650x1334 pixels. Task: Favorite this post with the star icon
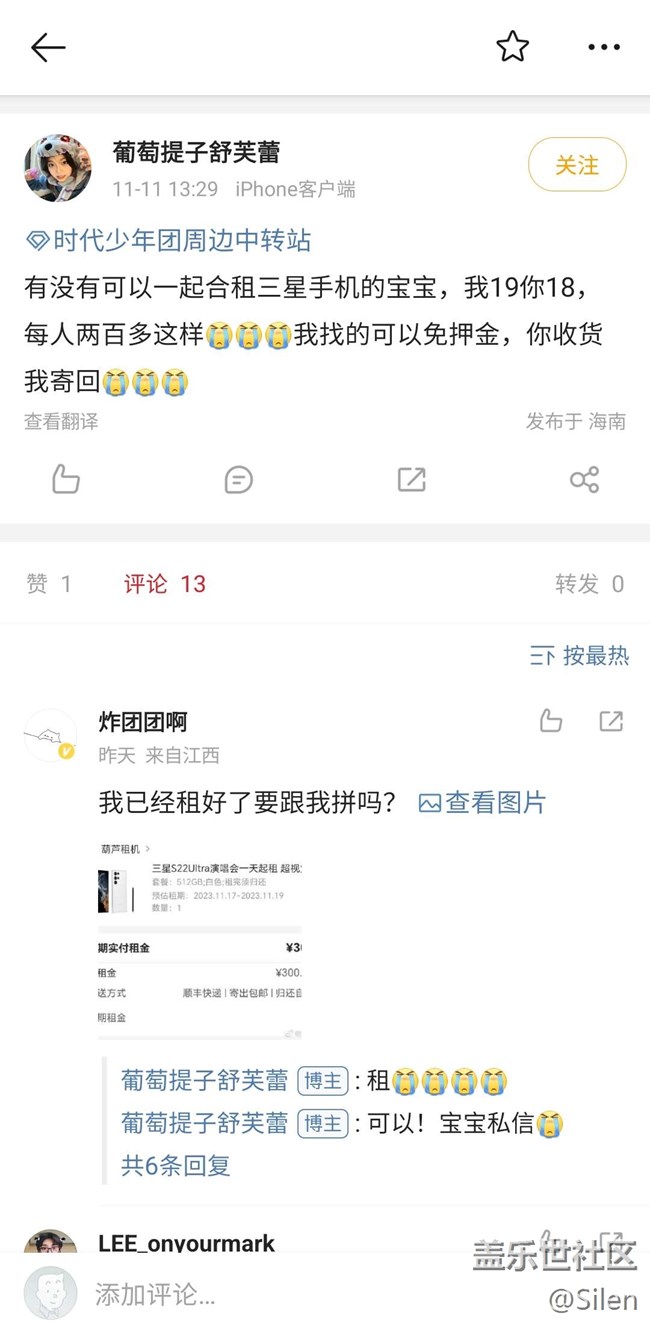512,47
